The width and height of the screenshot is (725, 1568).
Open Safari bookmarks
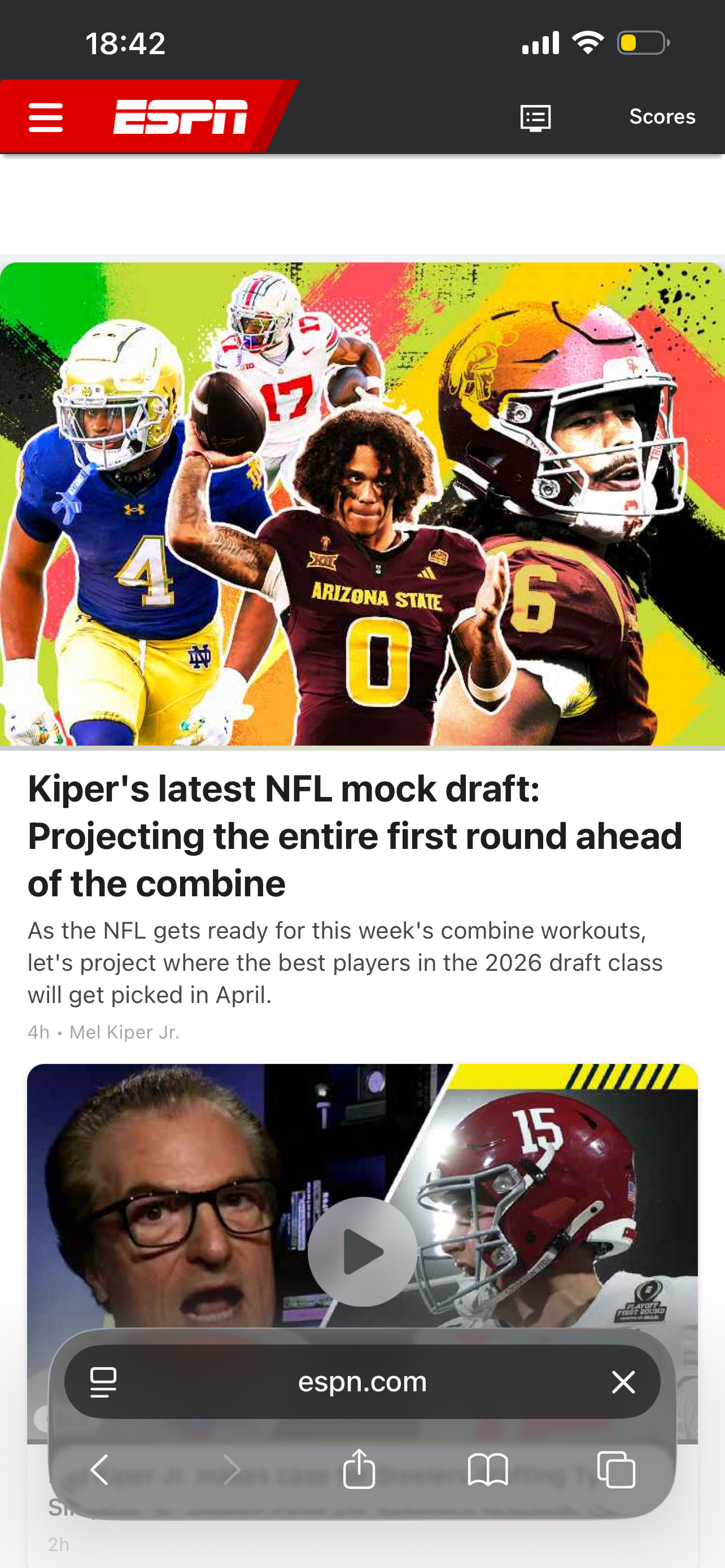488,1469
